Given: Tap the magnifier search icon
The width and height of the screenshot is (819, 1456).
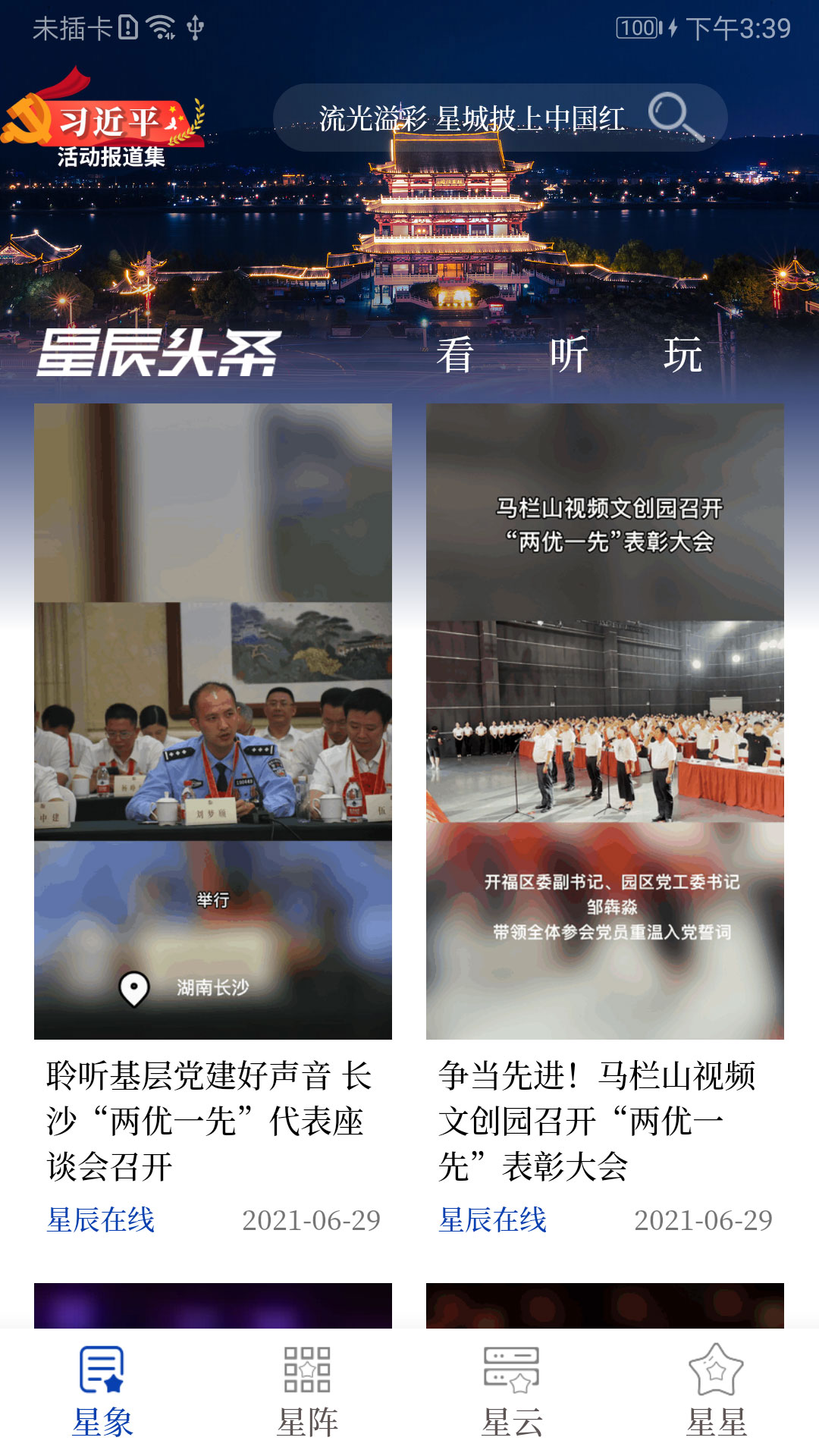Looking at the screenshot, I should (x=674, y=117).
